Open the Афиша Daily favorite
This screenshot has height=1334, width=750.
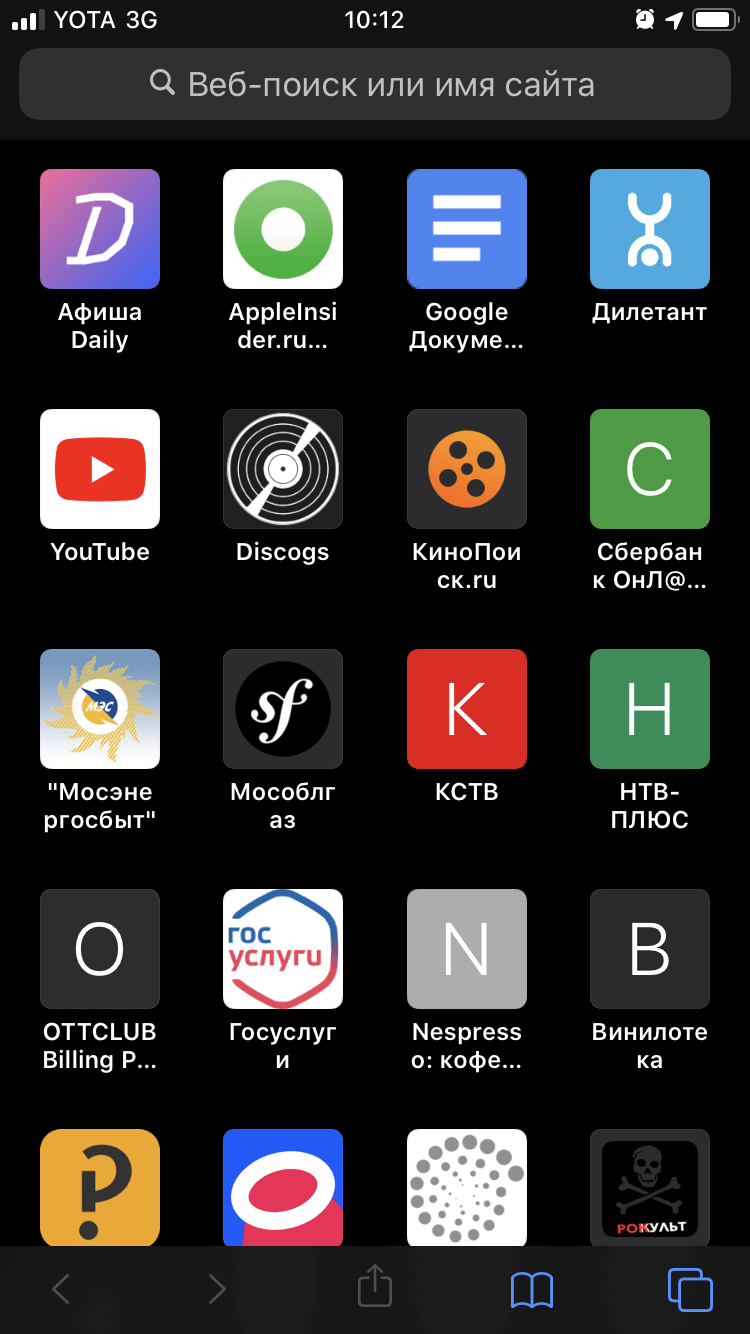point(100,229)
